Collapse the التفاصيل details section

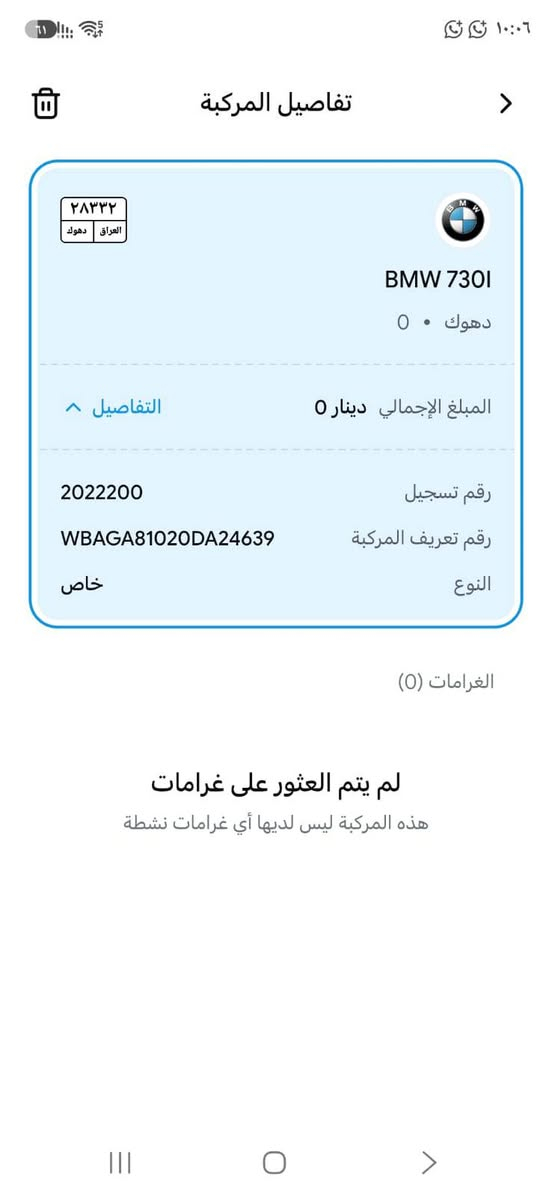click(113, 407)
